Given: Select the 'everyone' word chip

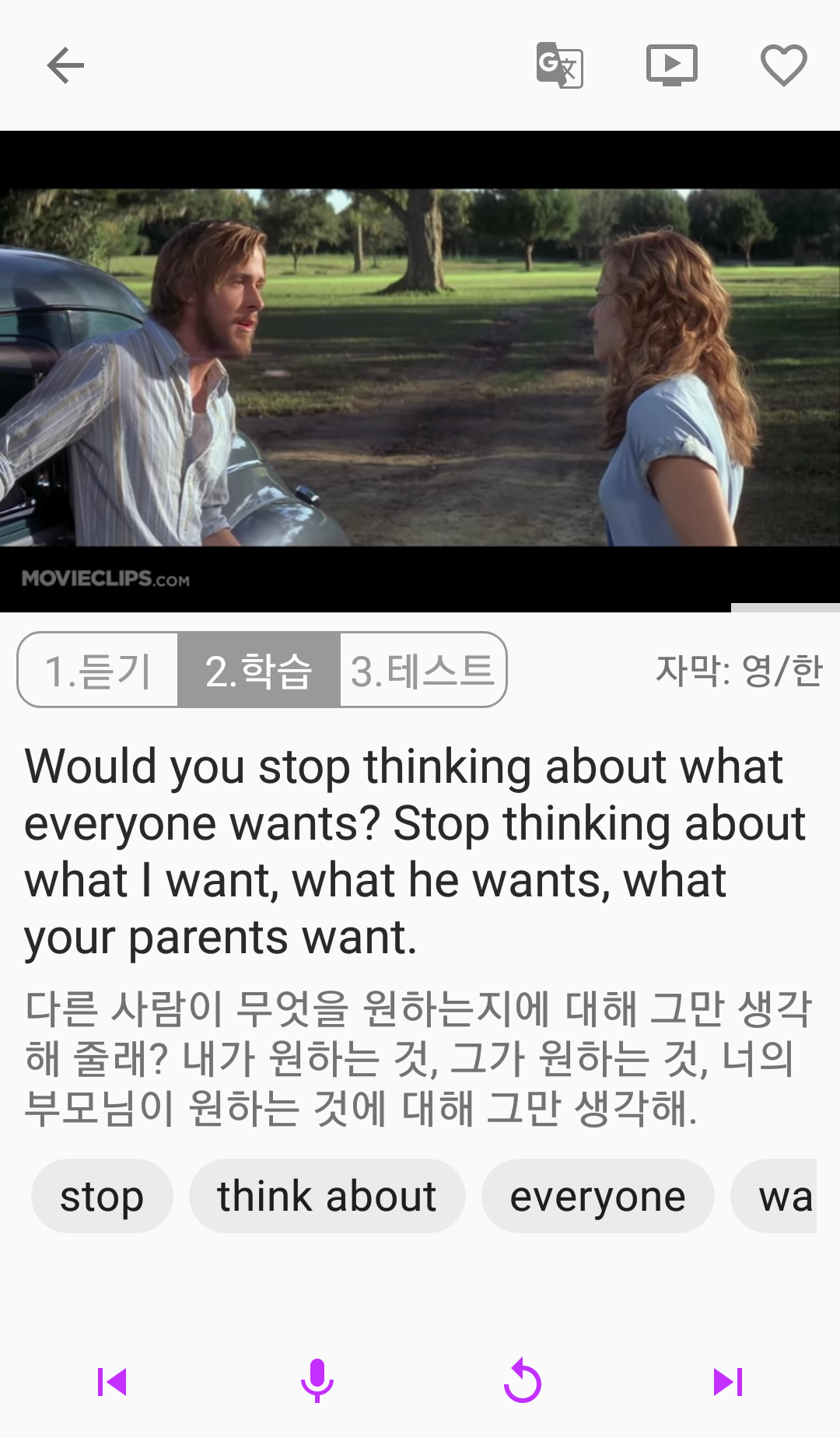Looking at the screenshot, I should (597, 1196).
